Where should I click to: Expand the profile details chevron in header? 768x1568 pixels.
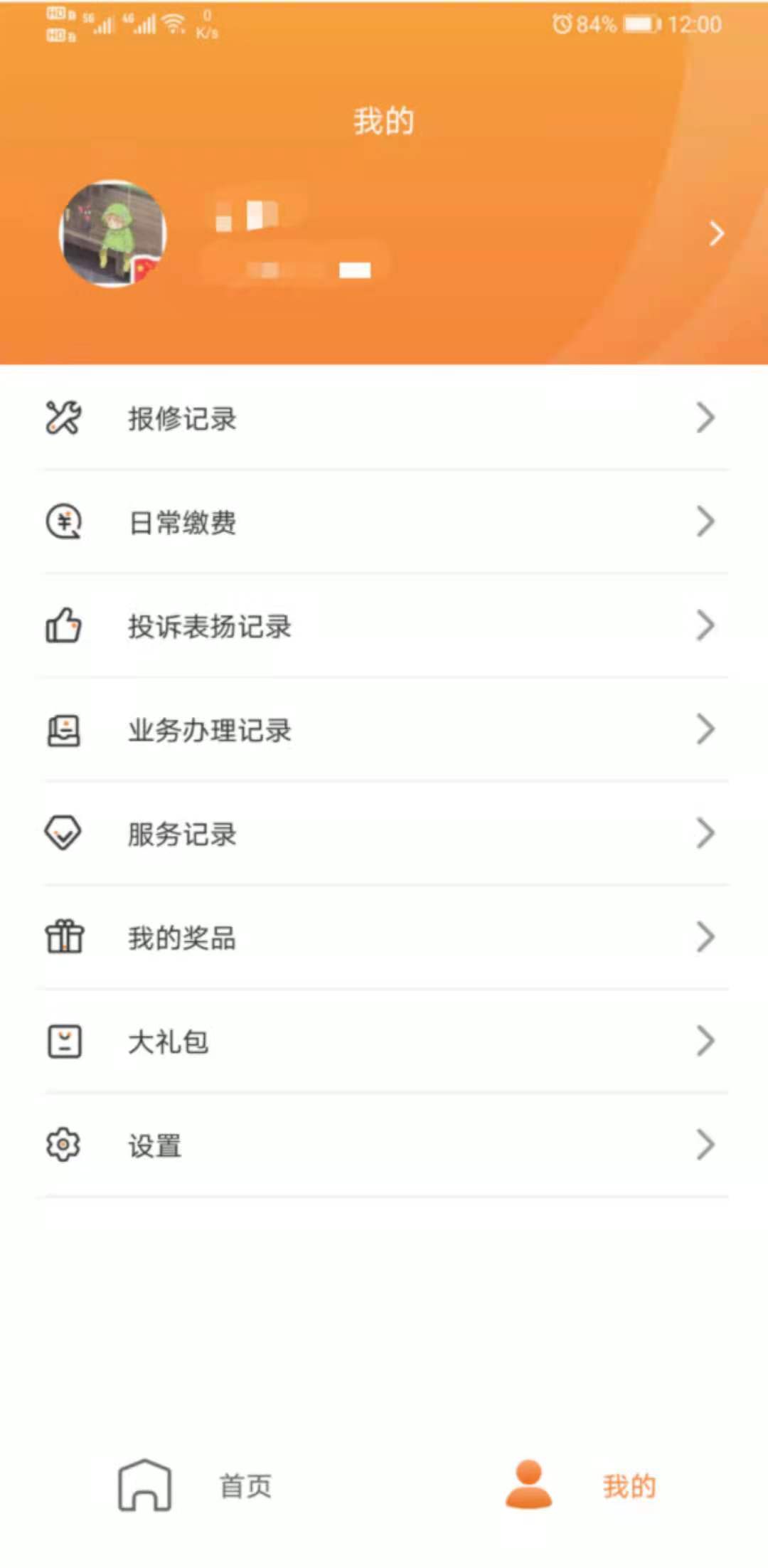(x=717, y=233)
